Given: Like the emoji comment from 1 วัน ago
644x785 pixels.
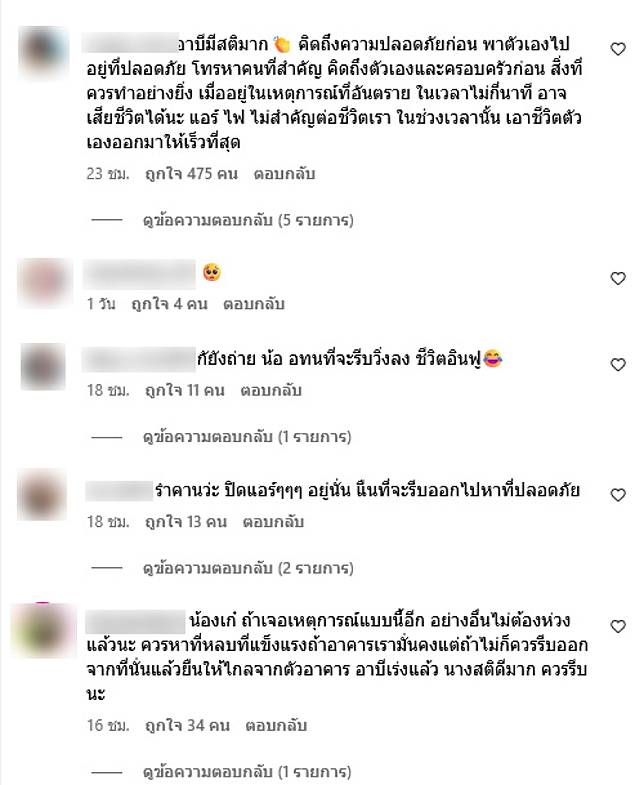Looking at the screenshot, I should point(617,279).
